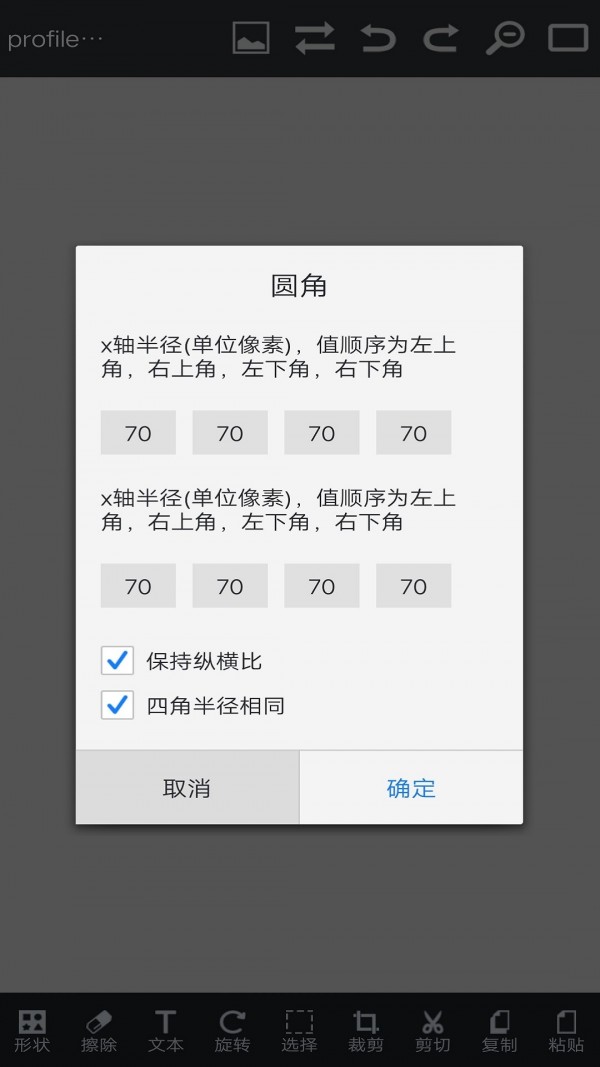Screen dimensions: 600x1067
Task: Tap the swap arrows icon
Action: (315, 38)
